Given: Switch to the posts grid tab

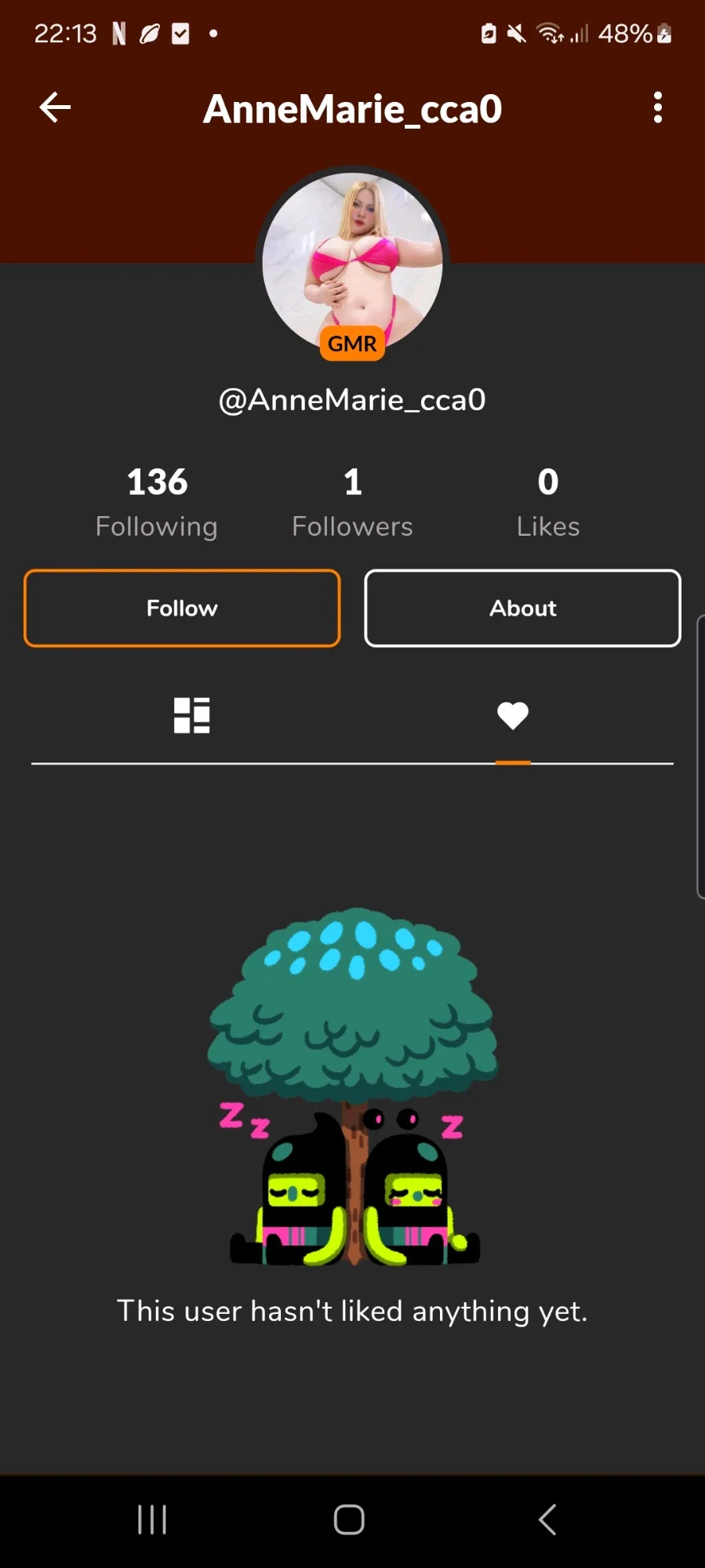Looking at the screenshot, I should pos(192,715).
